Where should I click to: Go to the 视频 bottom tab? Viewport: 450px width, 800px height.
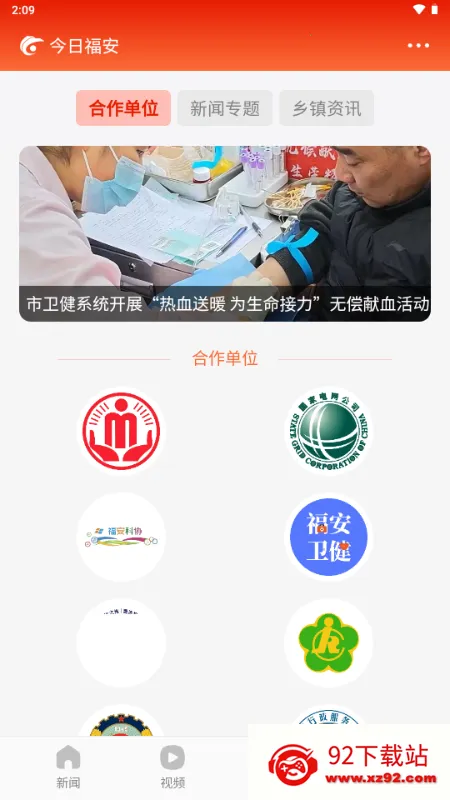[172, 767]
